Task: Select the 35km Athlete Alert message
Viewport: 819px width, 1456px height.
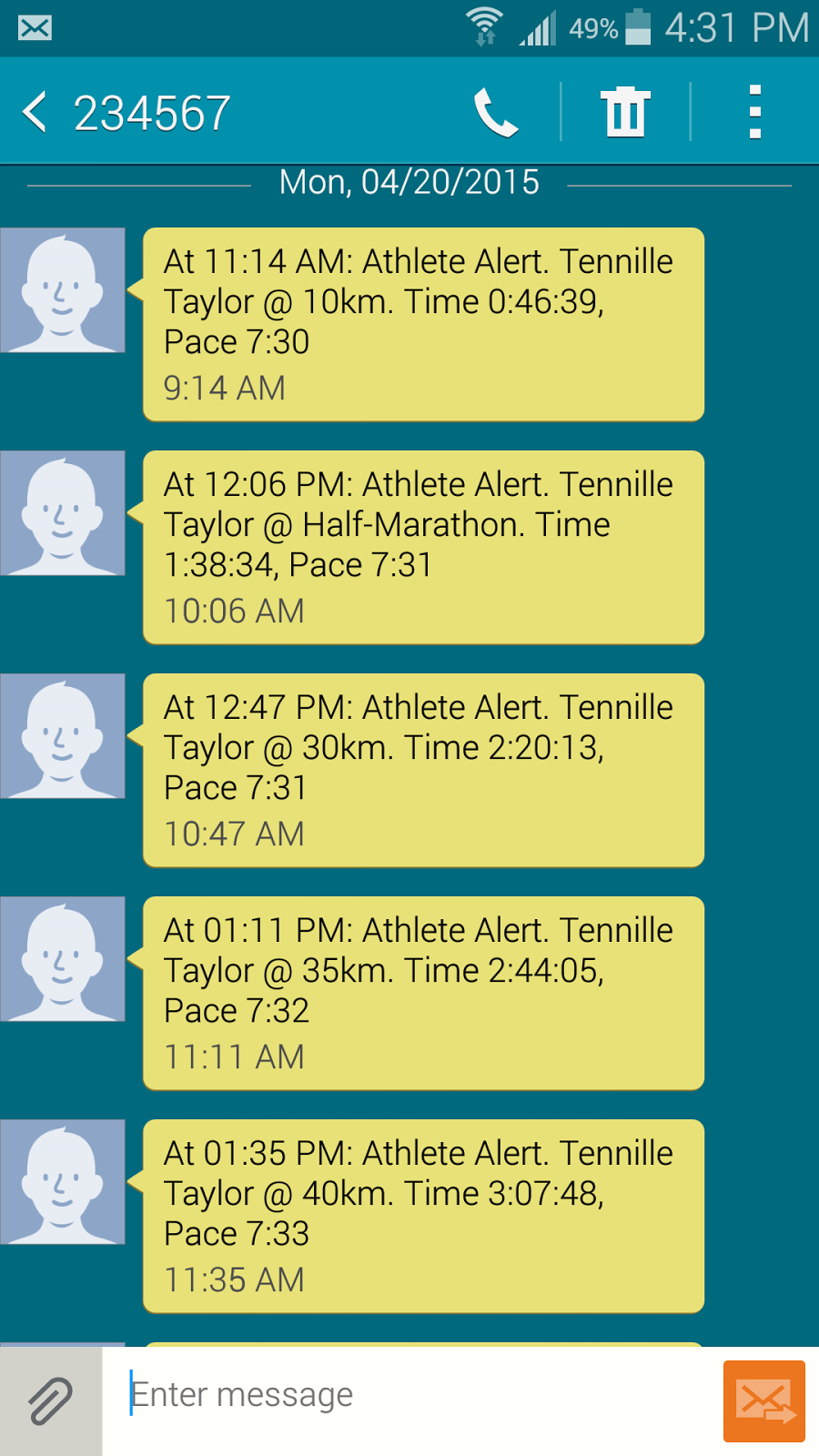Action: 423,993
